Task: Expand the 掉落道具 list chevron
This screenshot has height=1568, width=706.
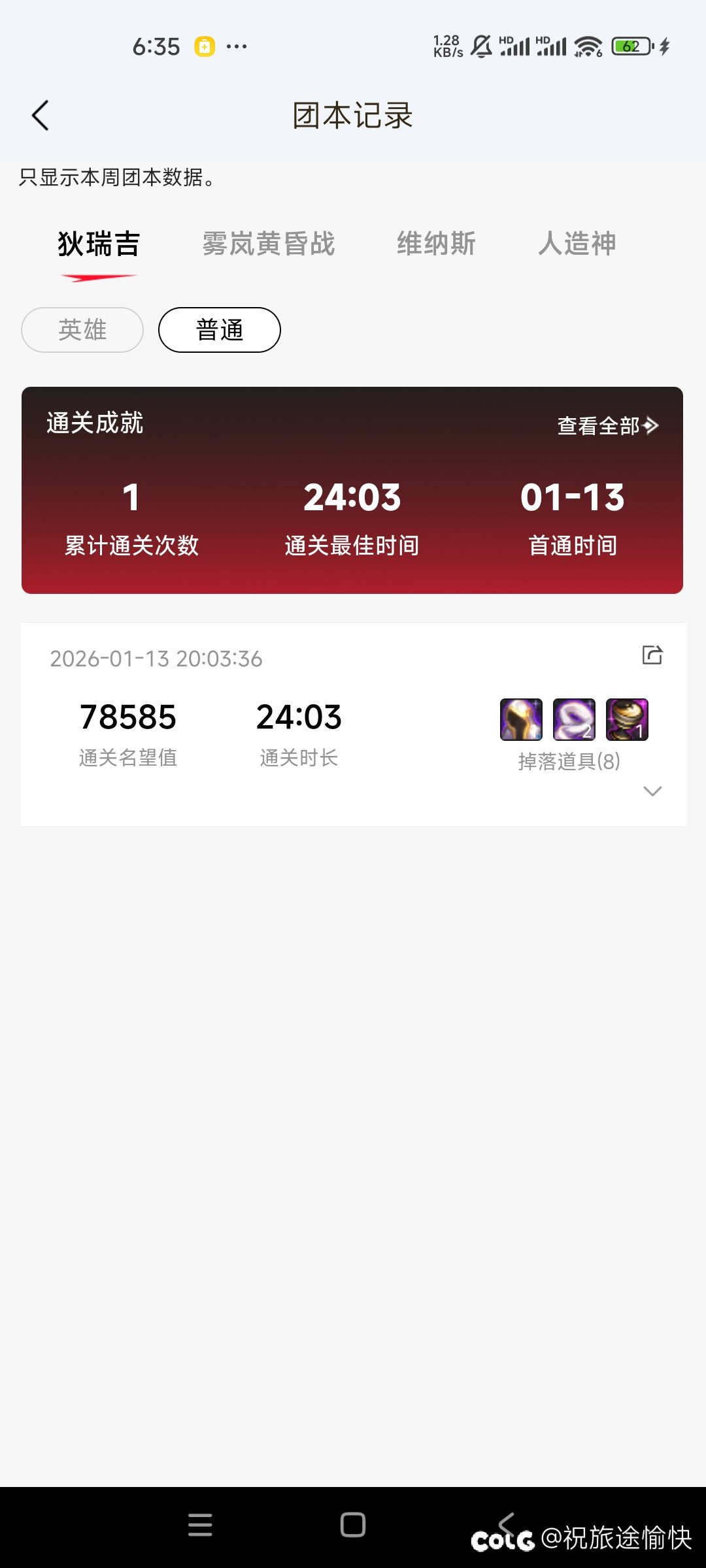Action: [x=652, y=791]
